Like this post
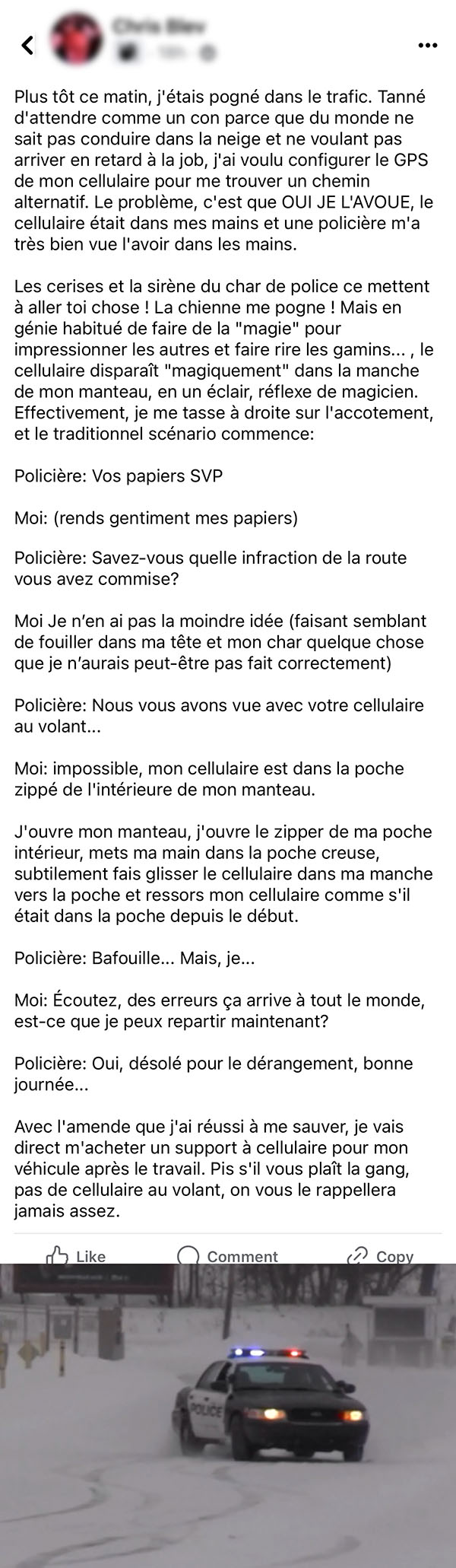This screenshot has width=456, height=1568. pyautogui.click(x=76, y=1256)
